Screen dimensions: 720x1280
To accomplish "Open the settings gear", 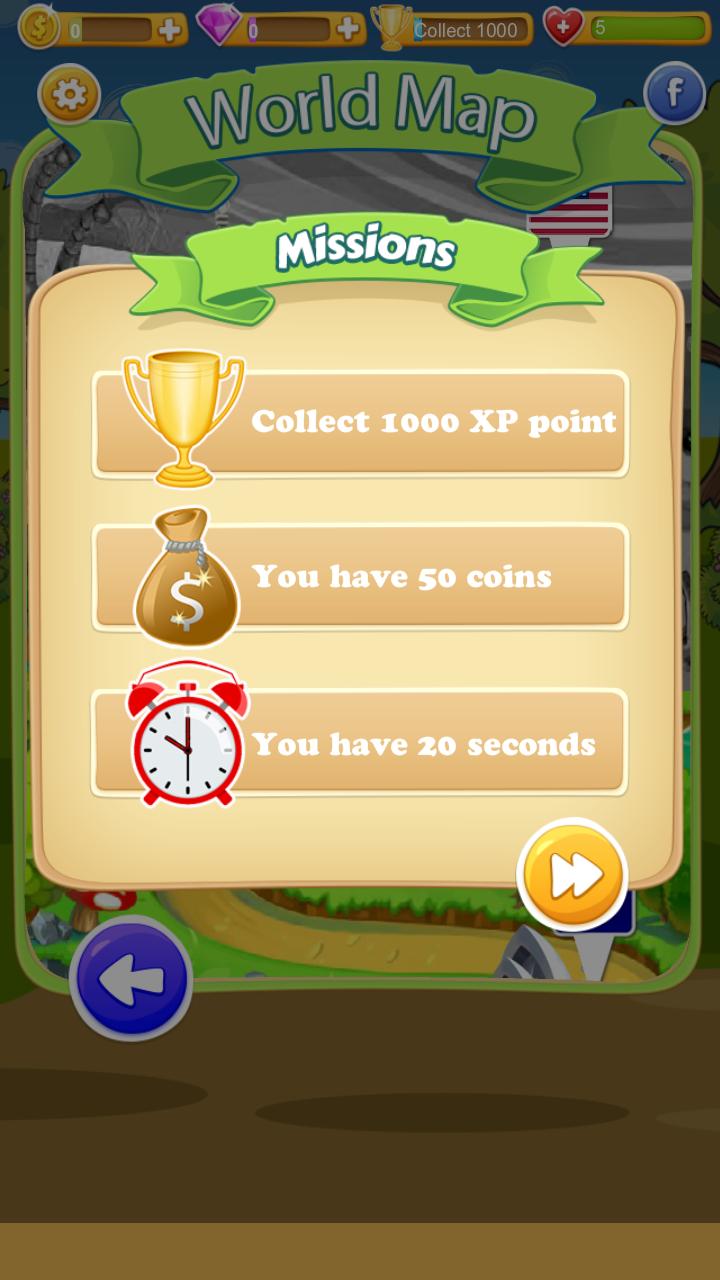I will (69, 95).
